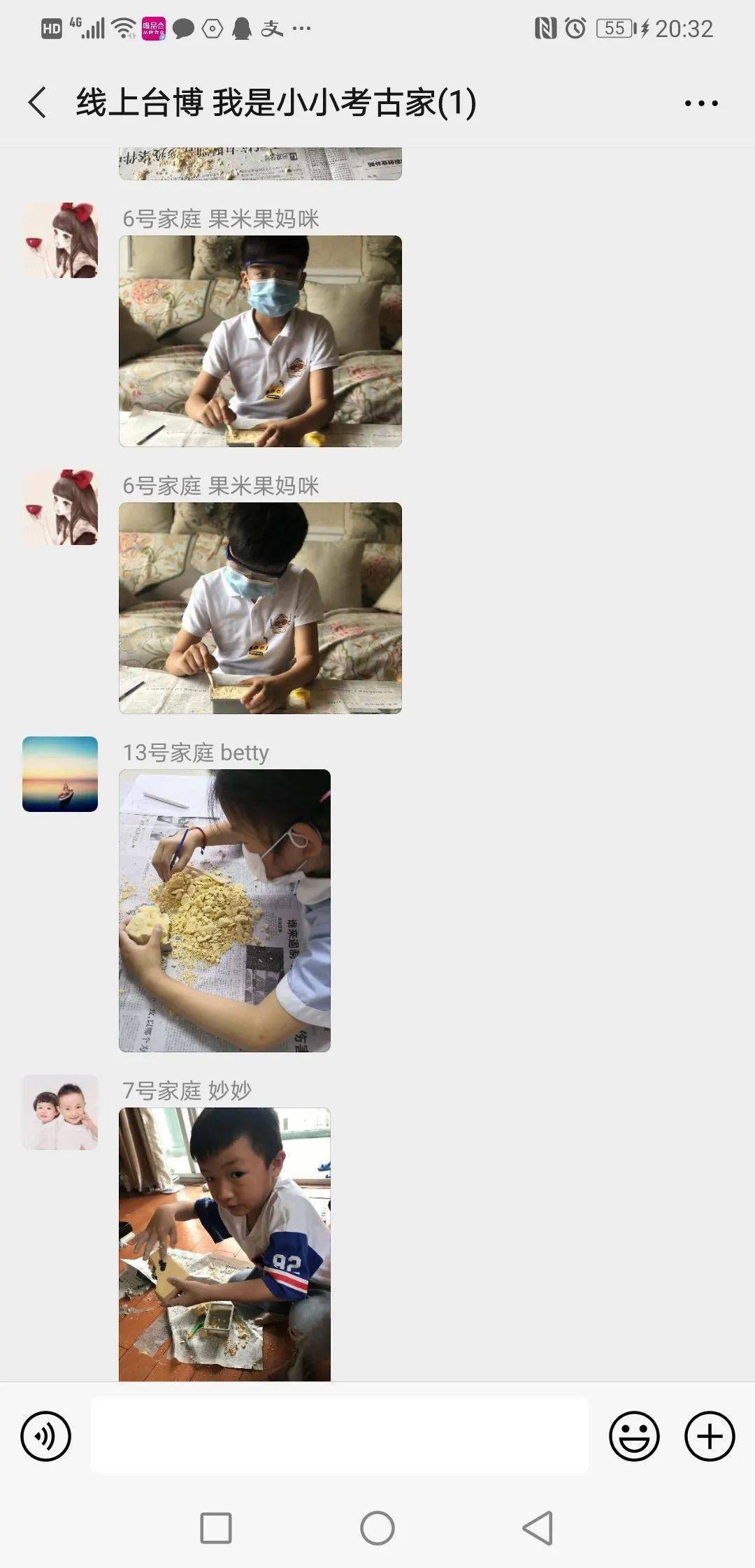The height and width of the screenshot is (1568, 755).
Task: Go back from the group chat
Action: point(38,103)
